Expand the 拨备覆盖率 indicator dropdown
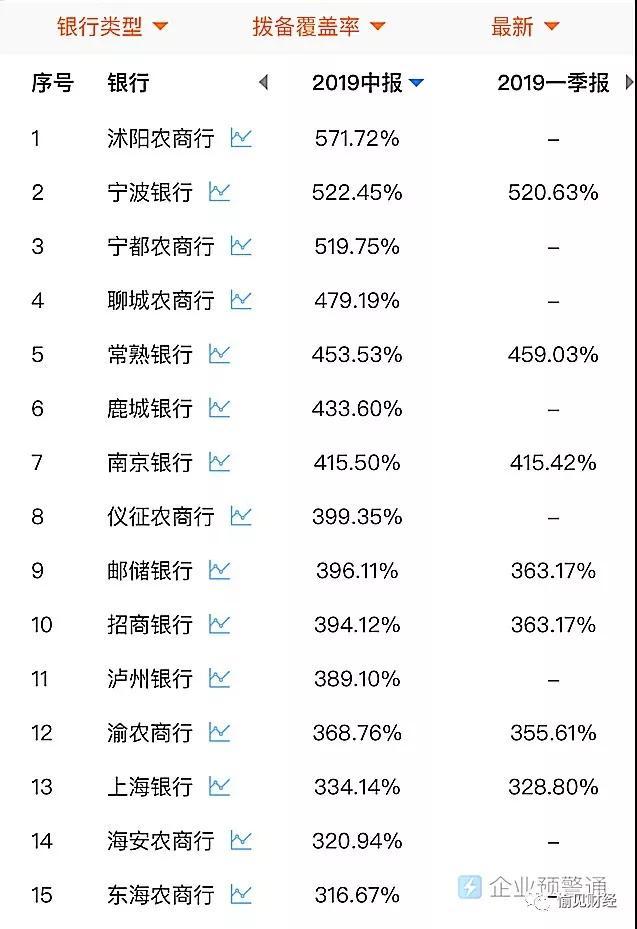 coord(318,27)
